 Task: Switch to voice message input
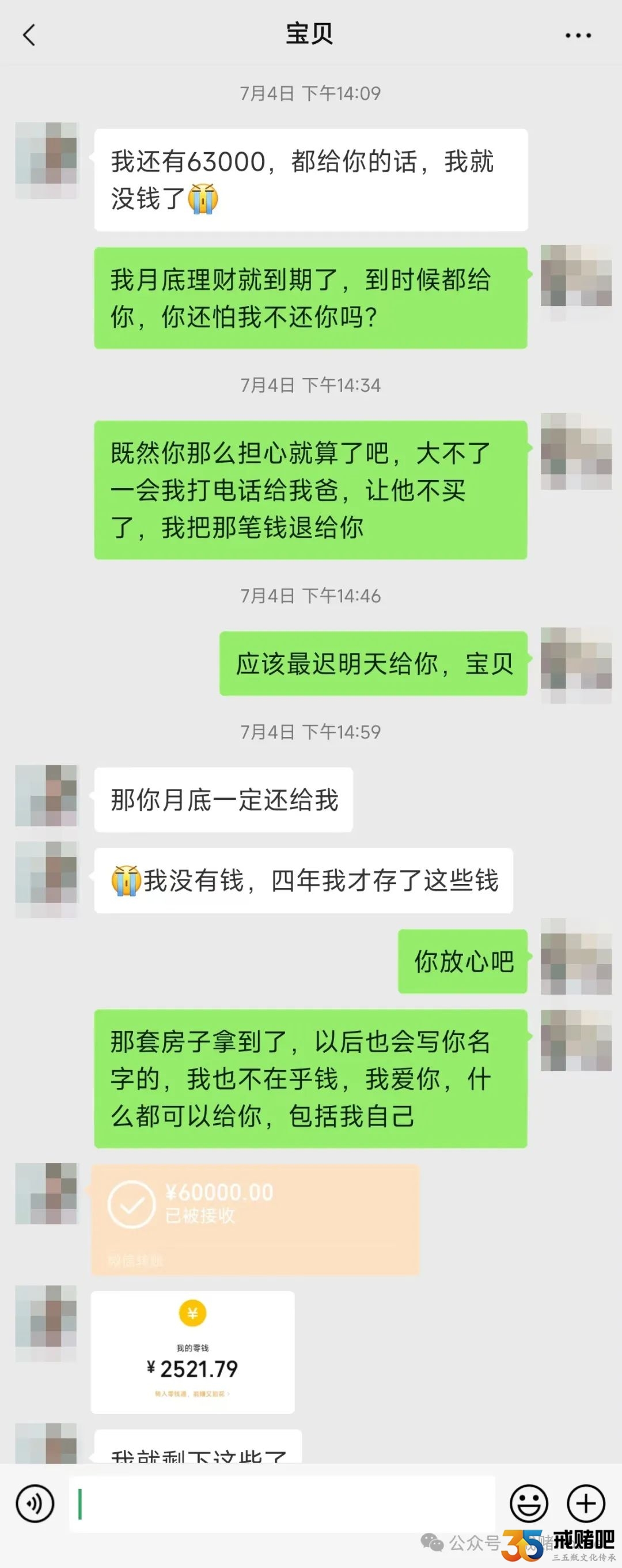pos(35,1503)
